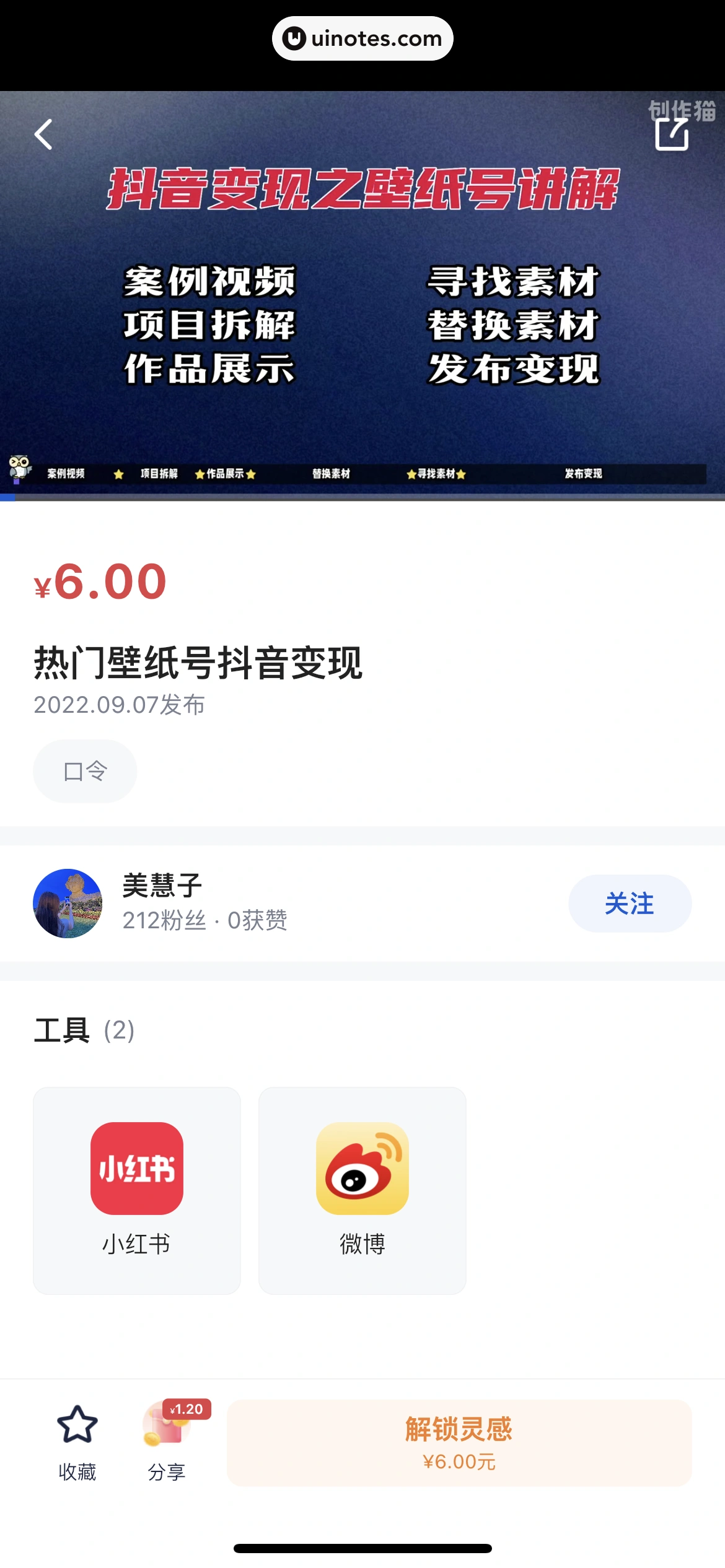Follow 美慧子 with the 关注 button
Image resolution: width=725 pixels, height=1568 pixels.
coord(630,903)
